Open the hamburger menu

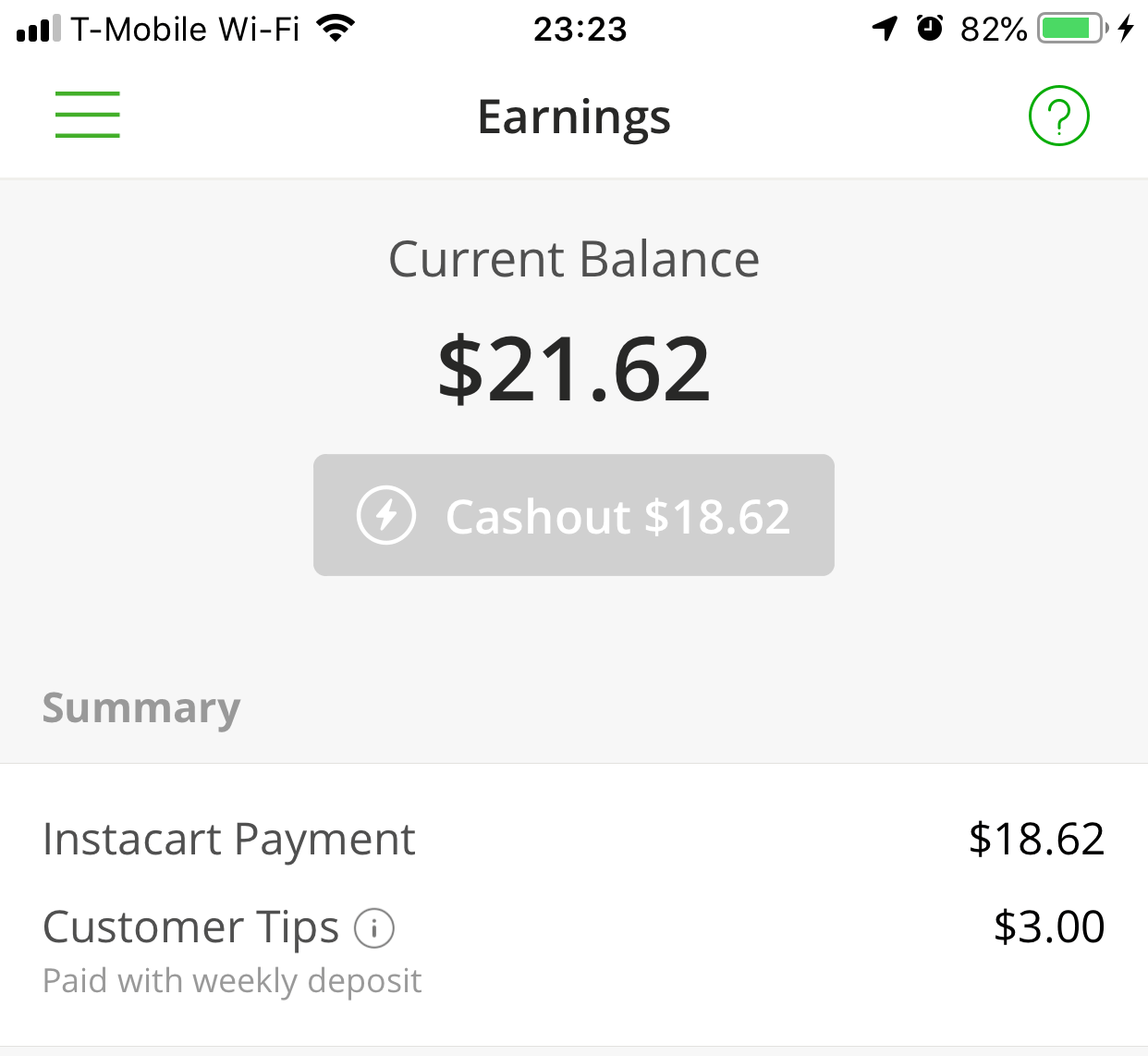87,115
